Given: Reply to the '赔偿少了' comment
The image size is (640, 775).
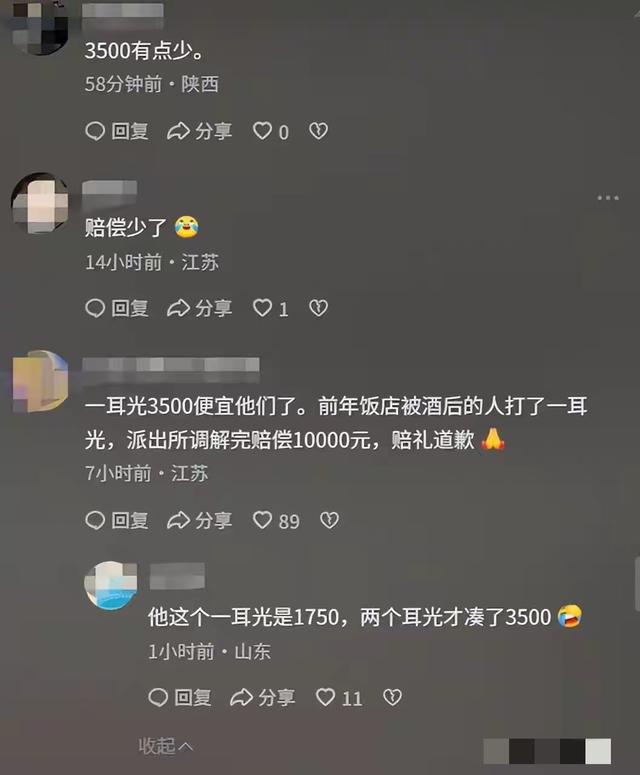Looking at the screenshot, I should (x=116, y=308).
